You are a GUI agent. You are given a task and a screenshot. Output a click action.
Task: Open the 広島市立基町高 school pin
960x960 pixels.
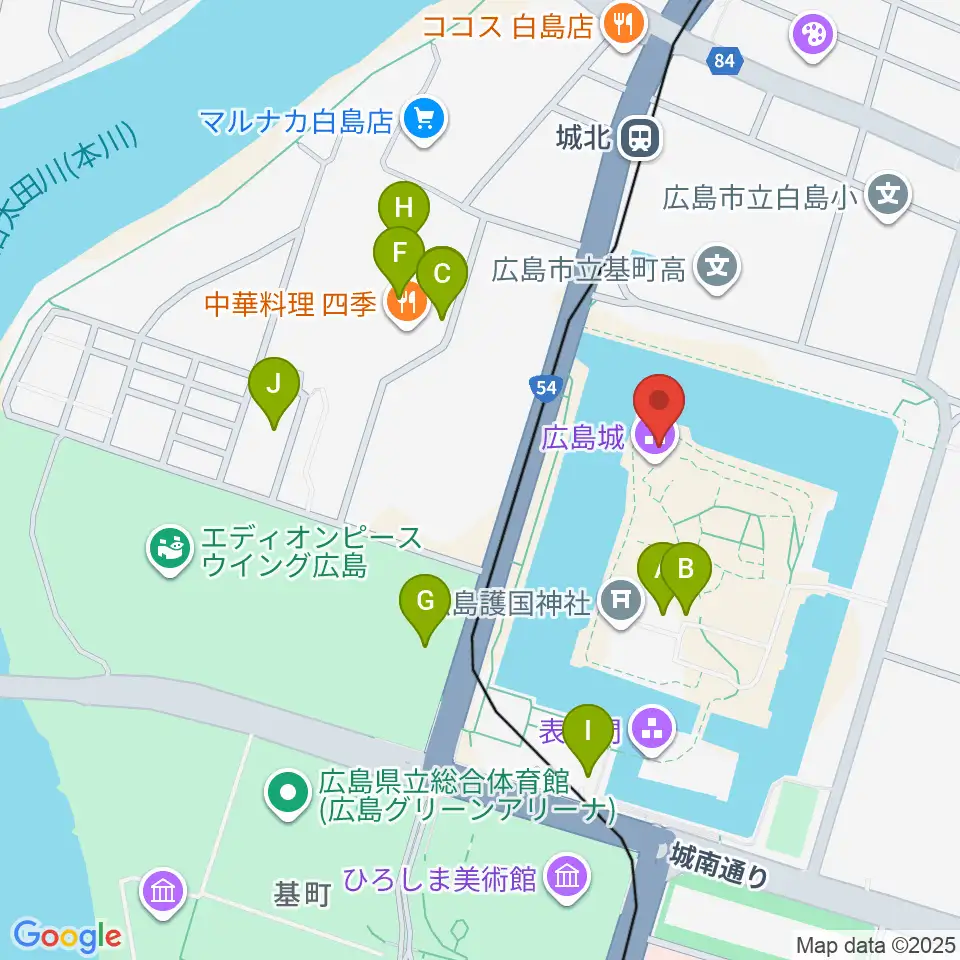point(717,268)
